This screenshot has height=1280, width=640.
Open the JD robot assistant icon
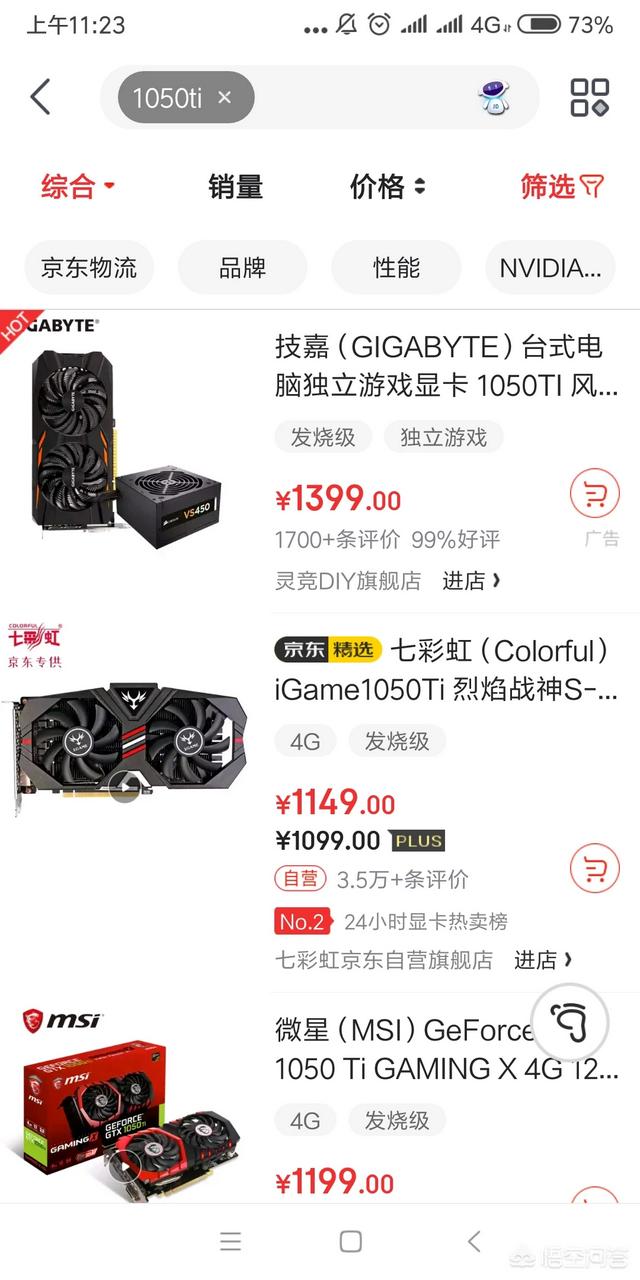point(493,97)
